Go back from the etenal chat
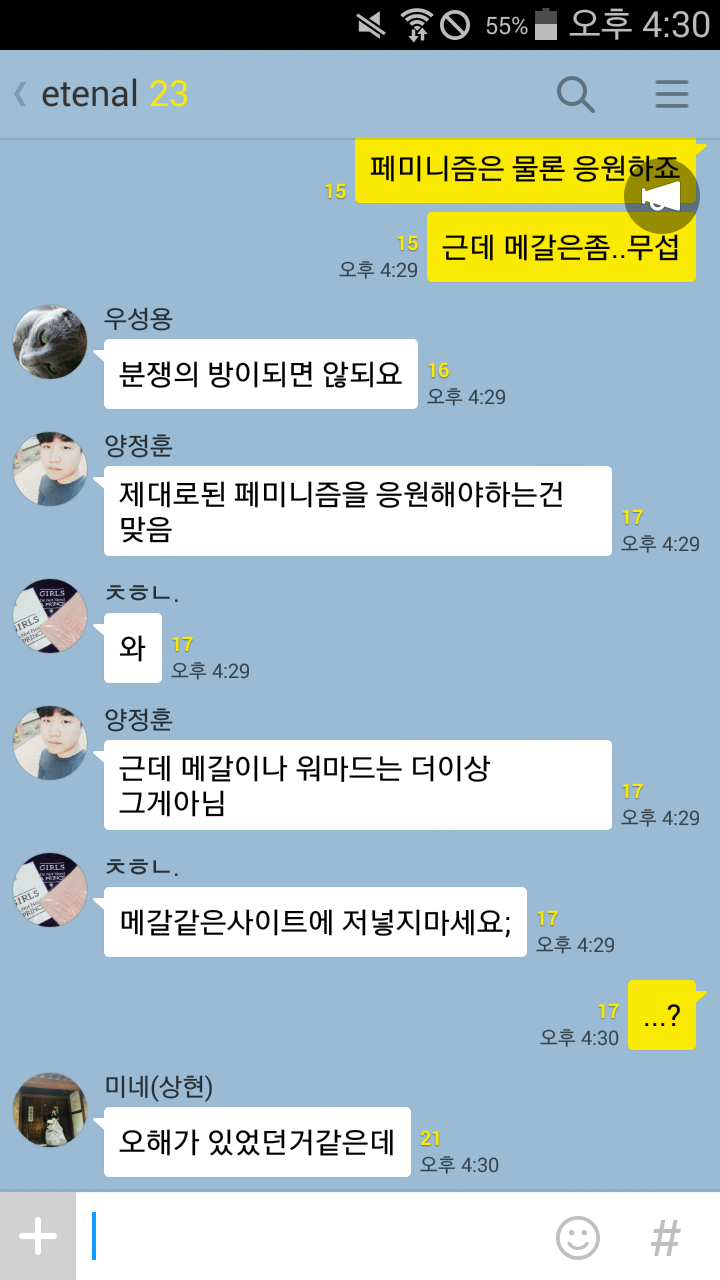 pos(19,94)
